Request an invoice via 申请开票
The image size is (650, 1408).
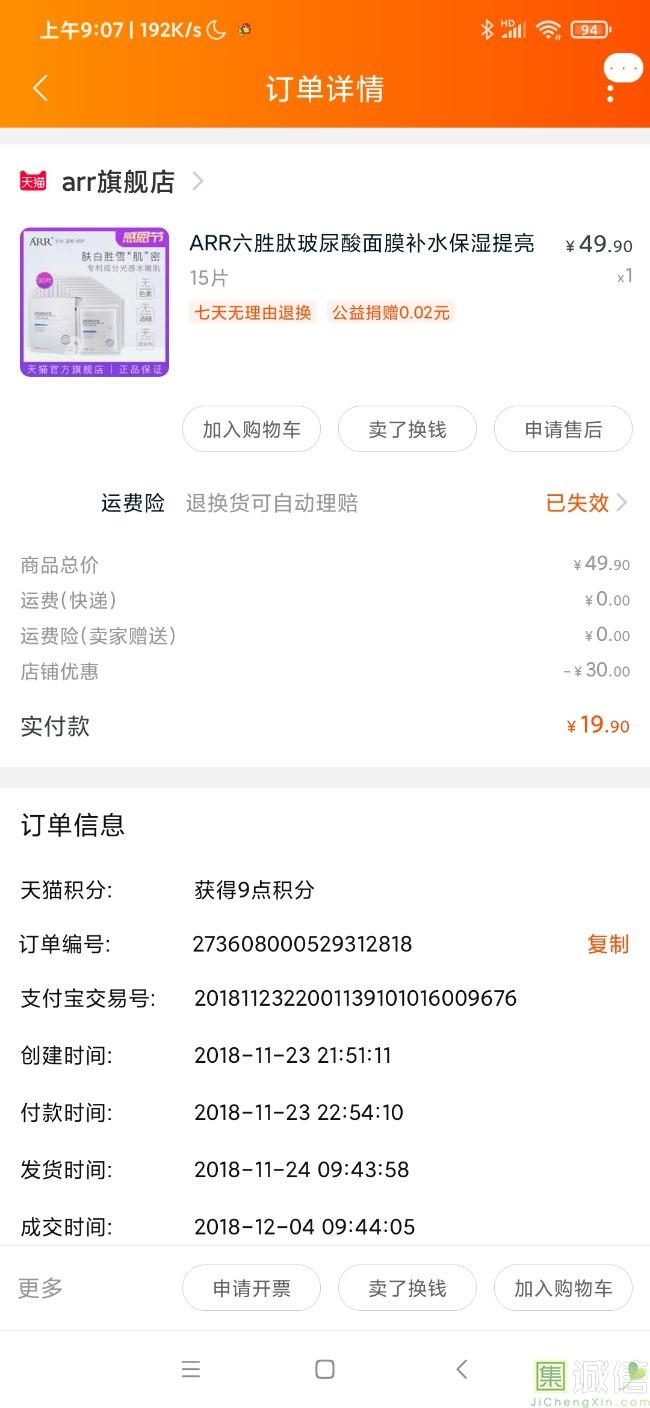click(251, 1288)
